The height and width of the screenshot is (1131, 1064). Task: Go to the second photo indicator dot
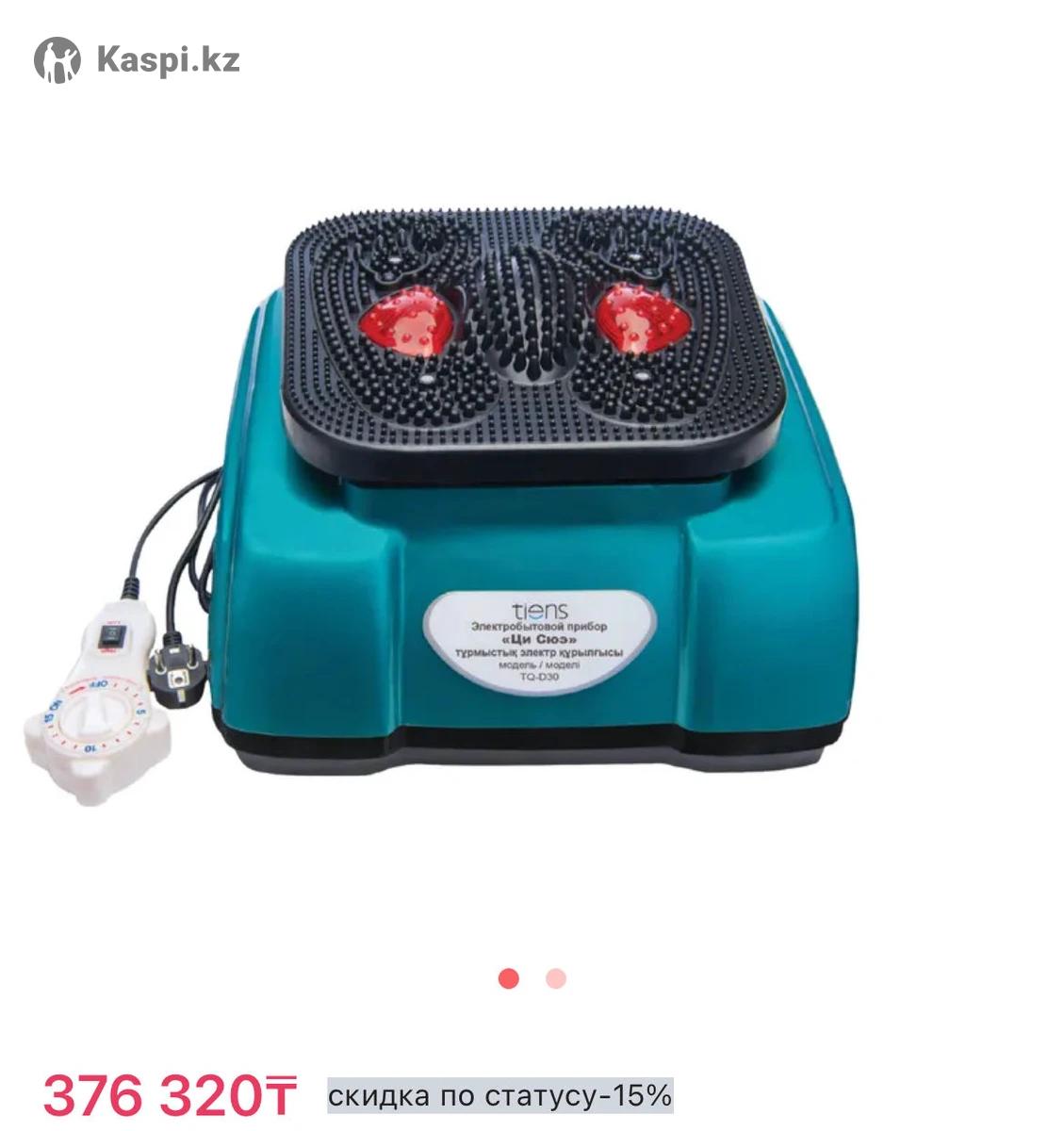point(556,978)
